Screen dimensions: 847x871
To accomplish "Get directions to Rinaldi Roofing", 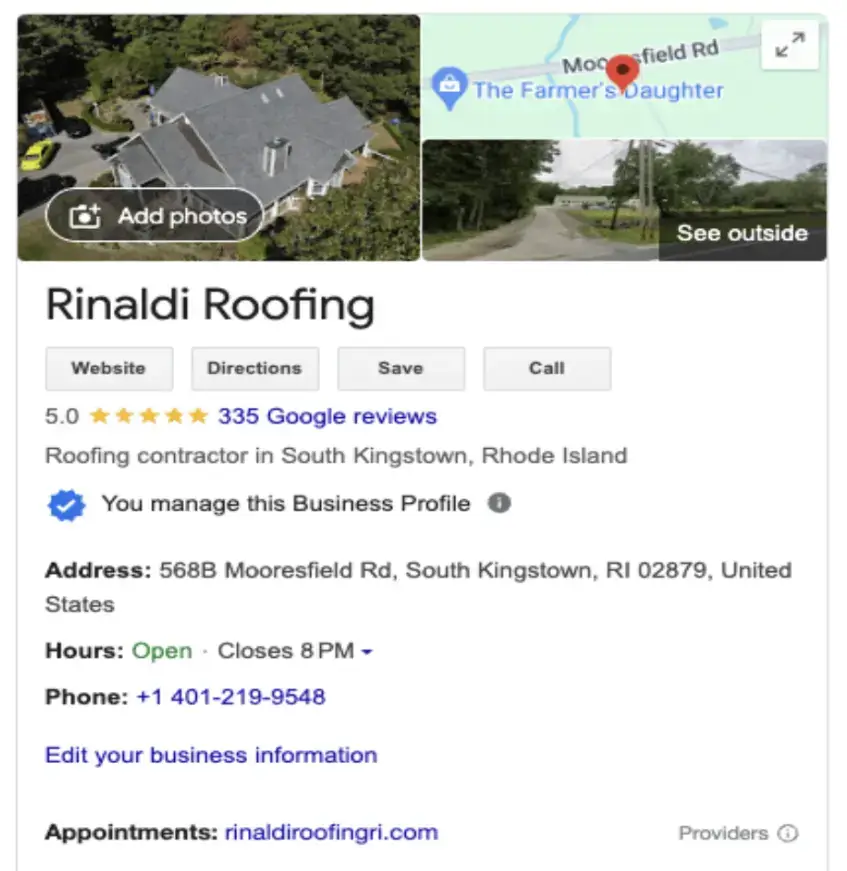I will tap(254, 368).
